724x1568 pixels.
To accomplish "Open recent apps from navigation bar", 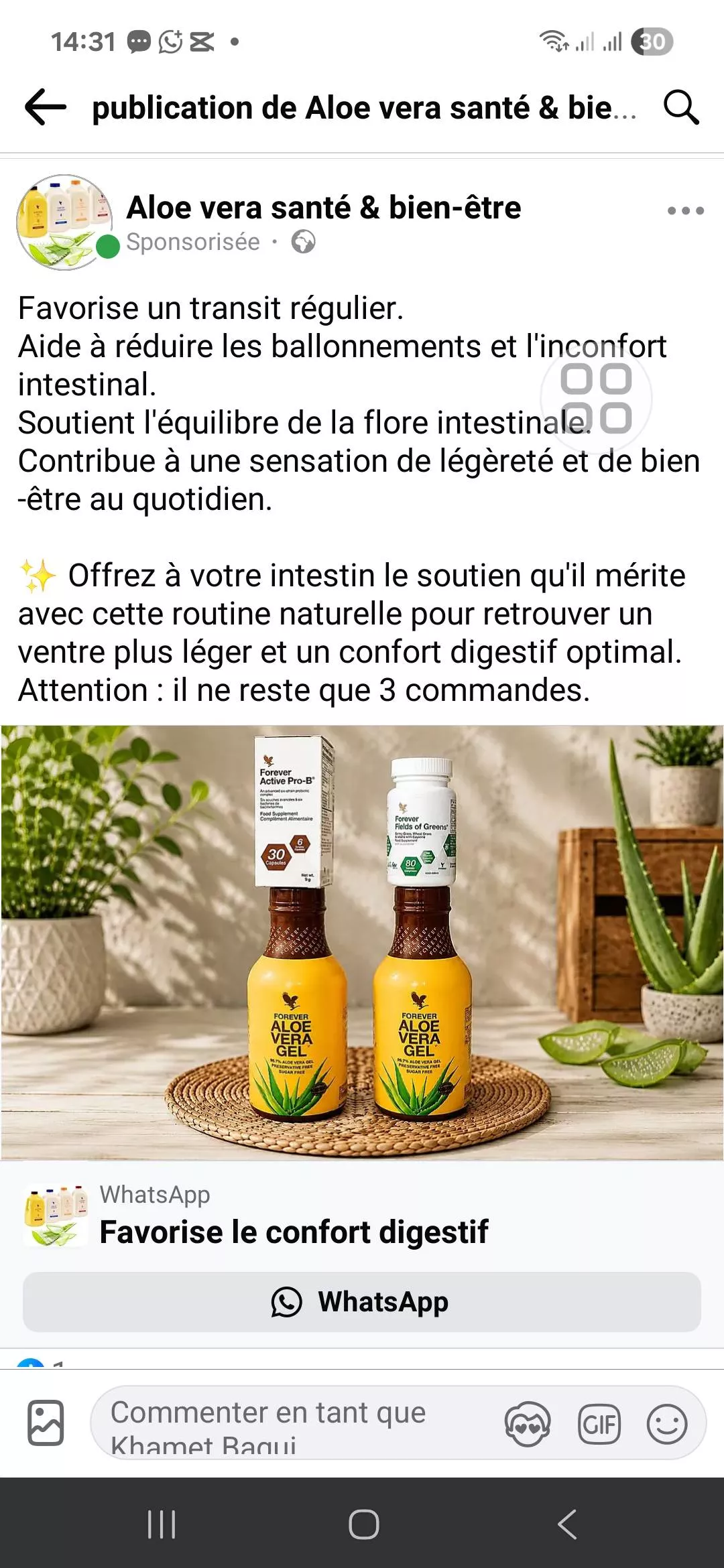I will point(162,1524).
